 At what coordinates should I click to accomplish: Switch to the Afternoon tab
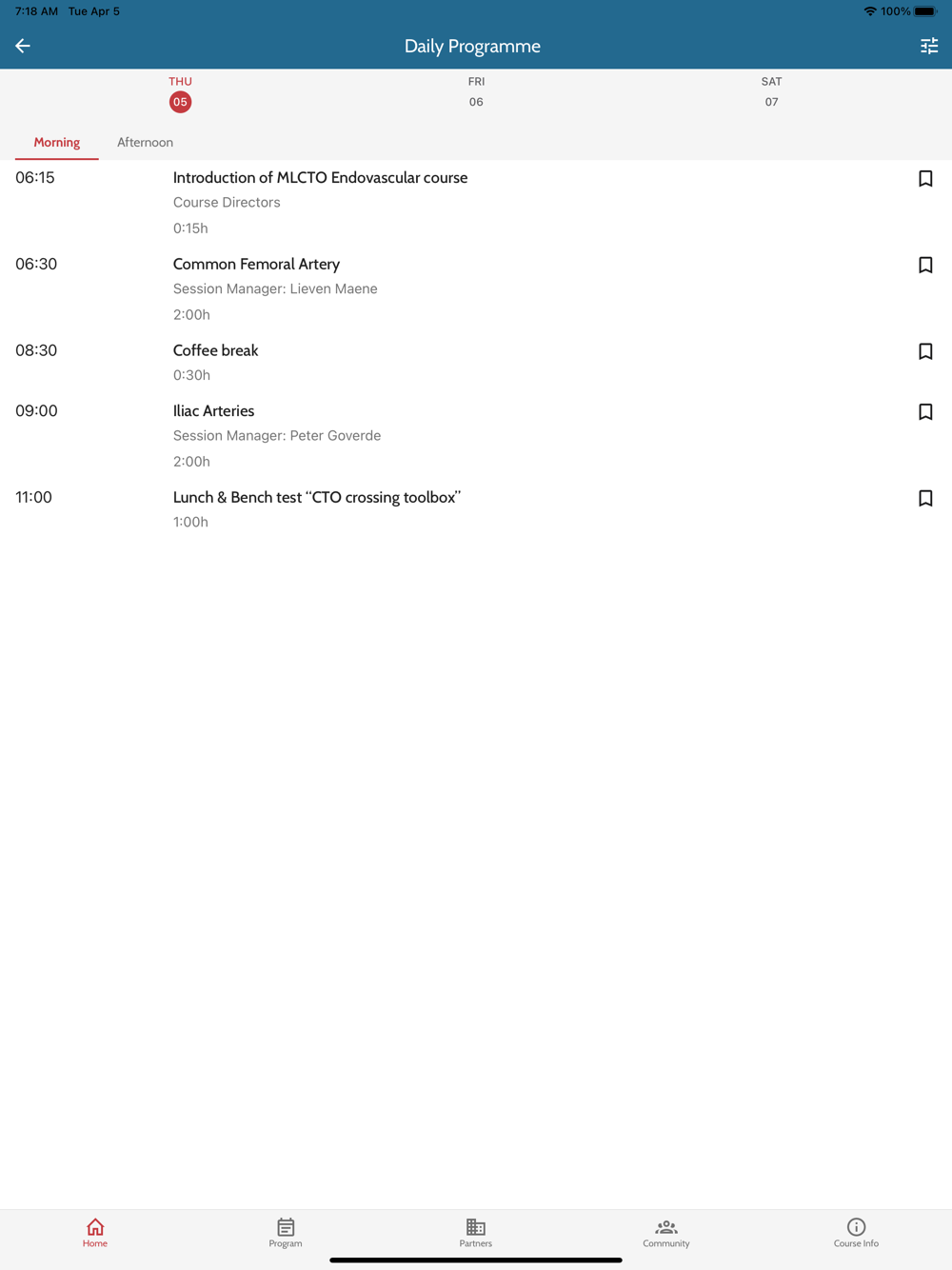pyautogui.click(x=145, y=143)
